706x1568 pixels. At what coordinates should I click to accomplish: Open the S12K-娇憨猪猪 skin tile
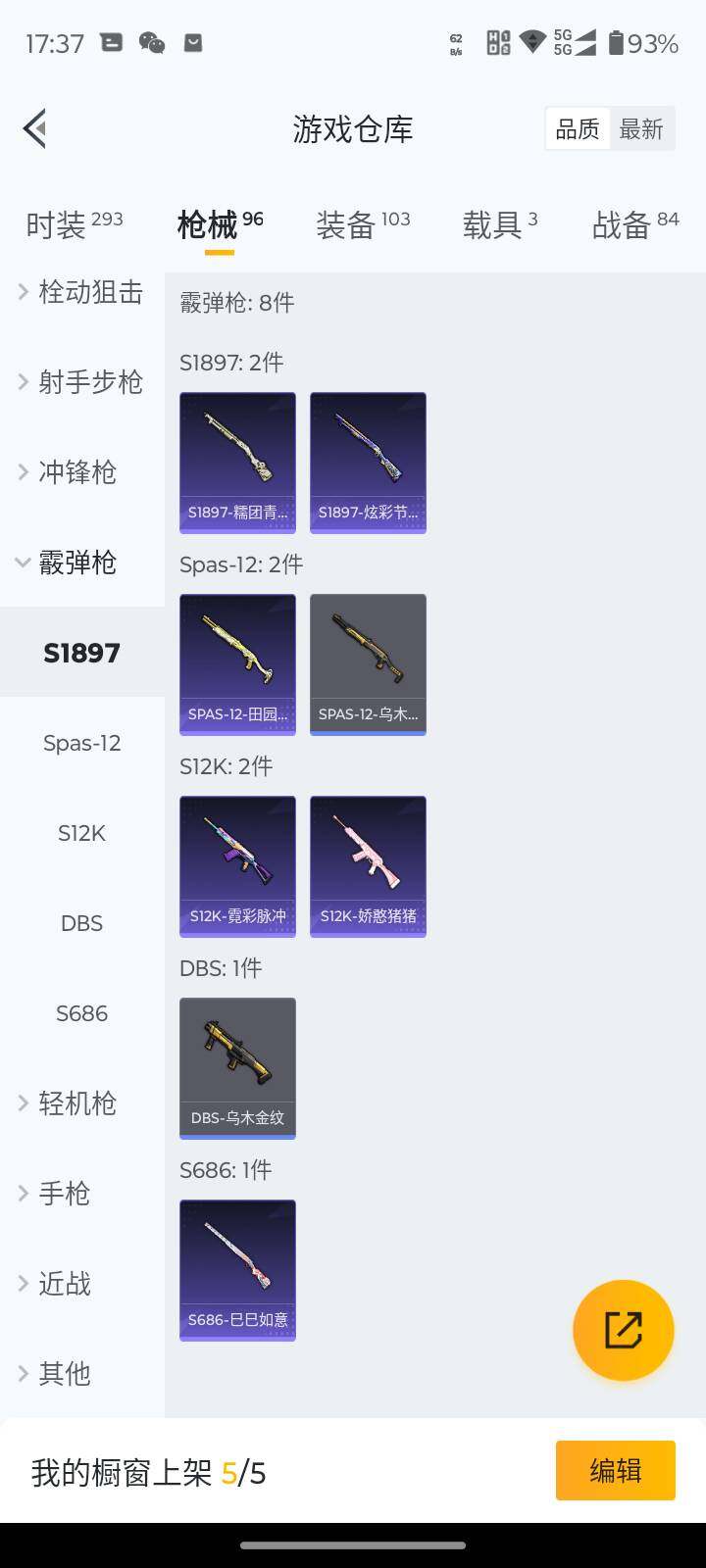pyautogui.click(x=368, y=866)
